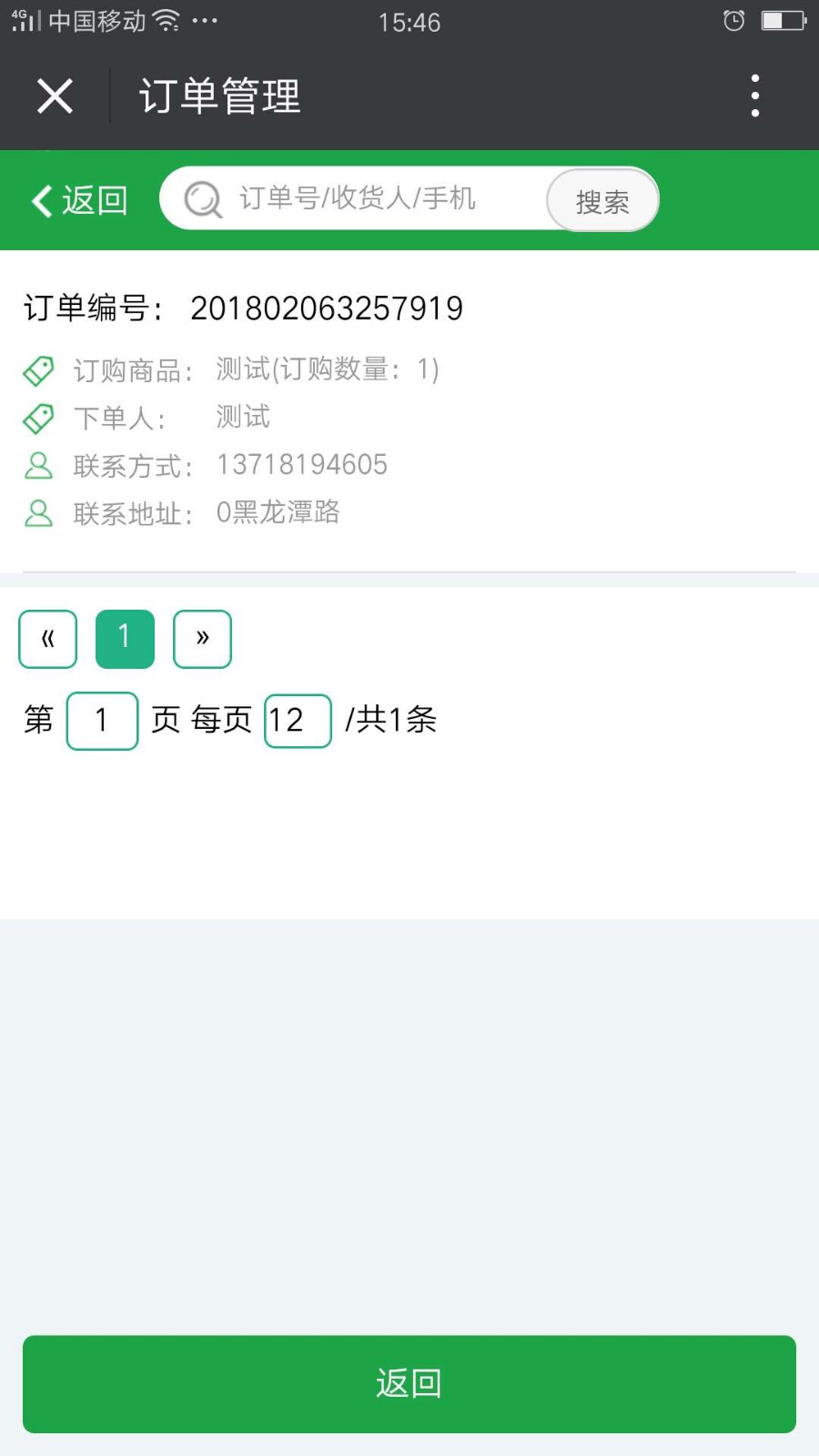
Task: Tap 返回 in the green header
Action: coord(80,200)
